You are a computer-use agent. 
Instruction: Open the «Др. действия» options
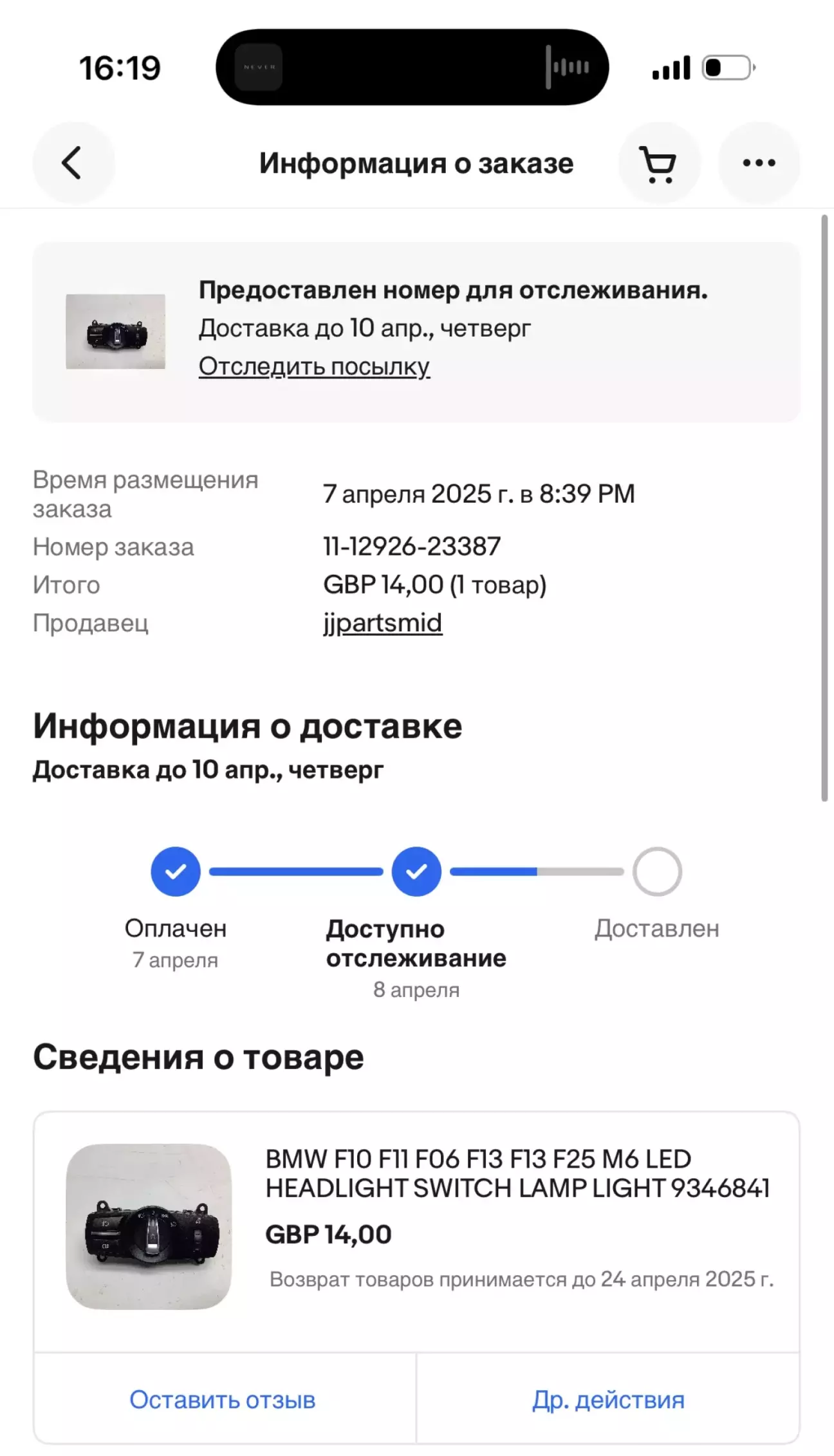point(608,1399)
